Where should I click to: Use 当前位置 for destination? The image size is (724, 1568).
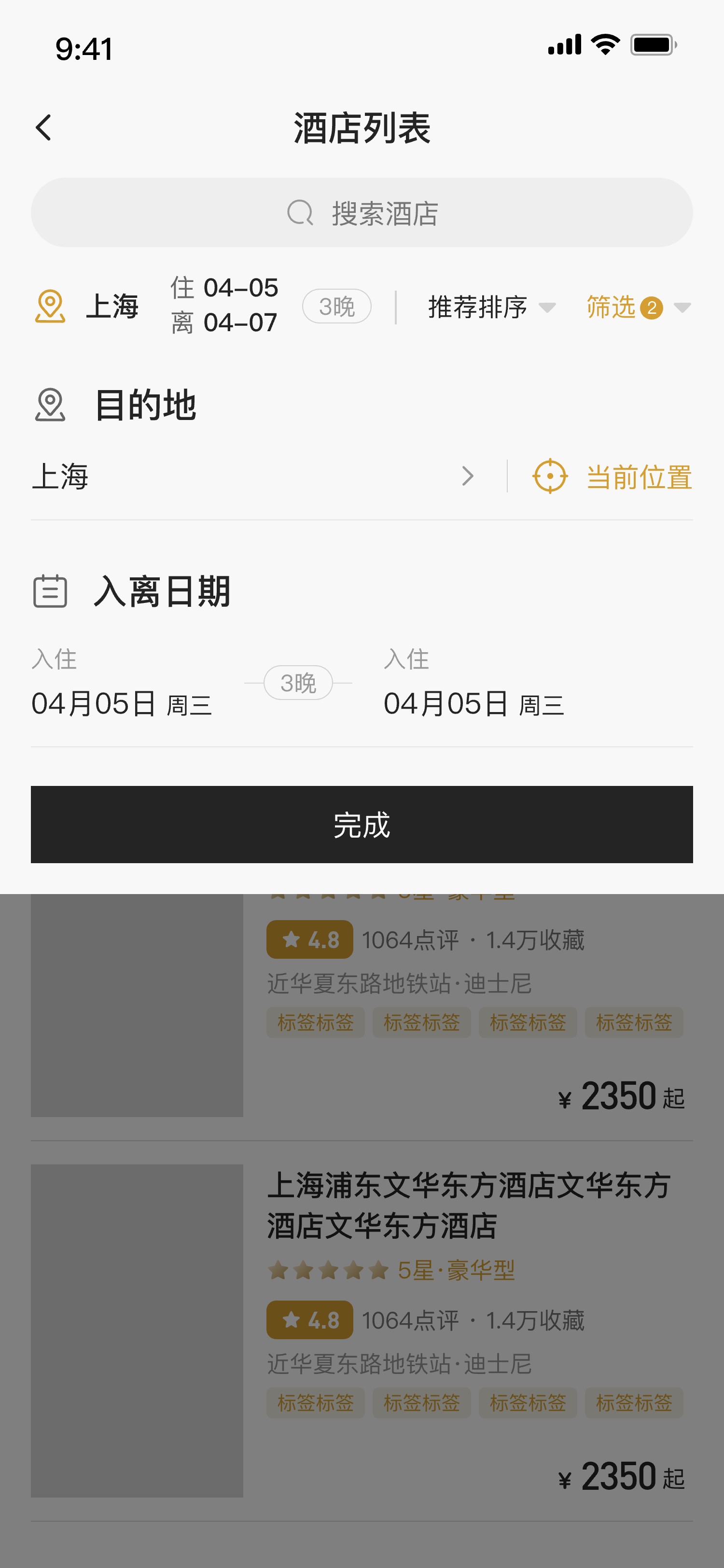[612, 476]
